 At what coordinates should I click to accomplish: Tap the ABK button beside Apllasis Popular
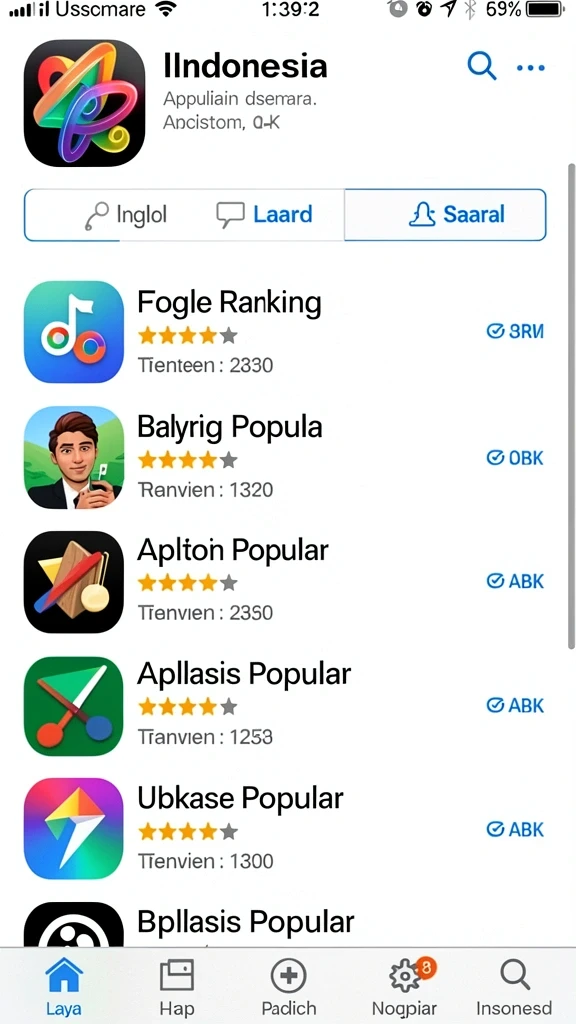pos(515,705)
